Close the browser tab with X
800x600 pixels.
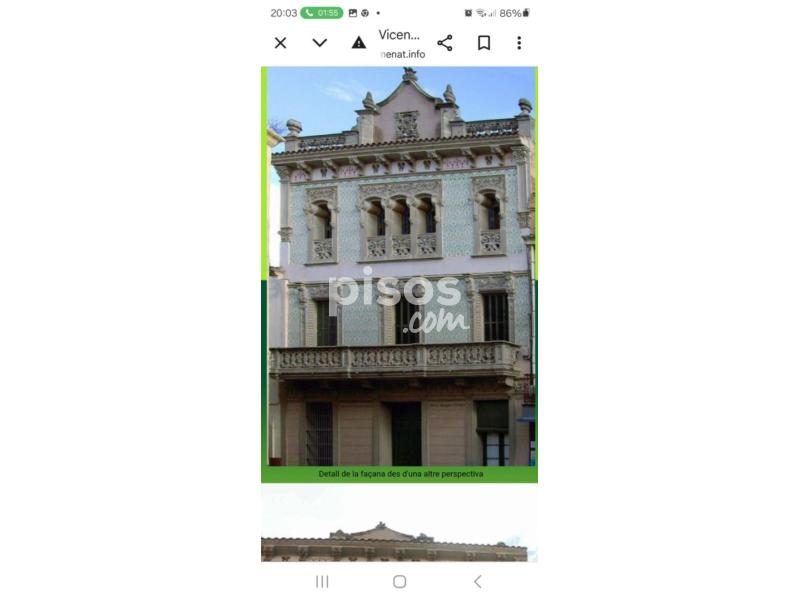pos(280,43)
